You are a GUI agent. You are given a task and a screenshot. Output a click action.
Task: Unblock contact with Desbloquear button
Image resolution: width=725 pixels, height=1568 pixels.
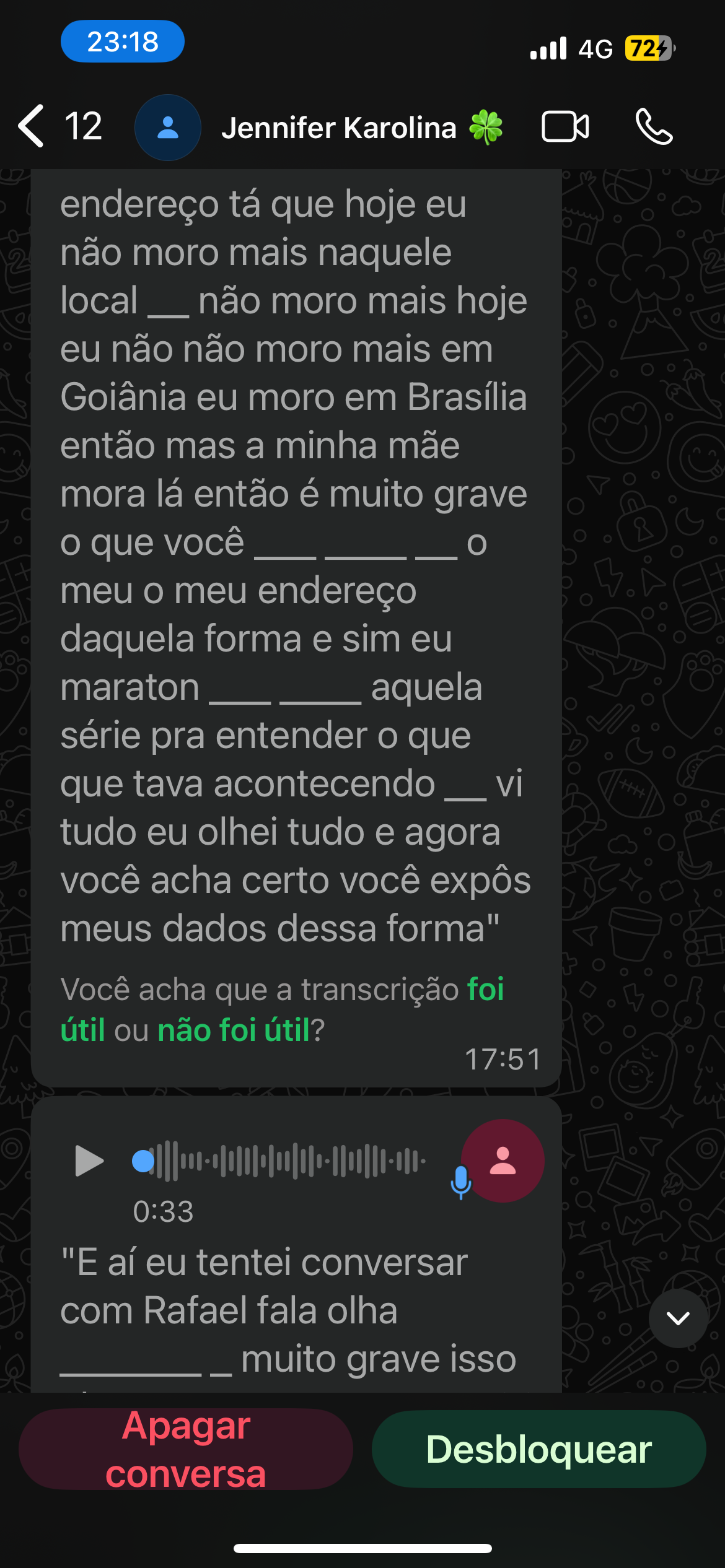pyautogui.click(x=538, y=1449)
